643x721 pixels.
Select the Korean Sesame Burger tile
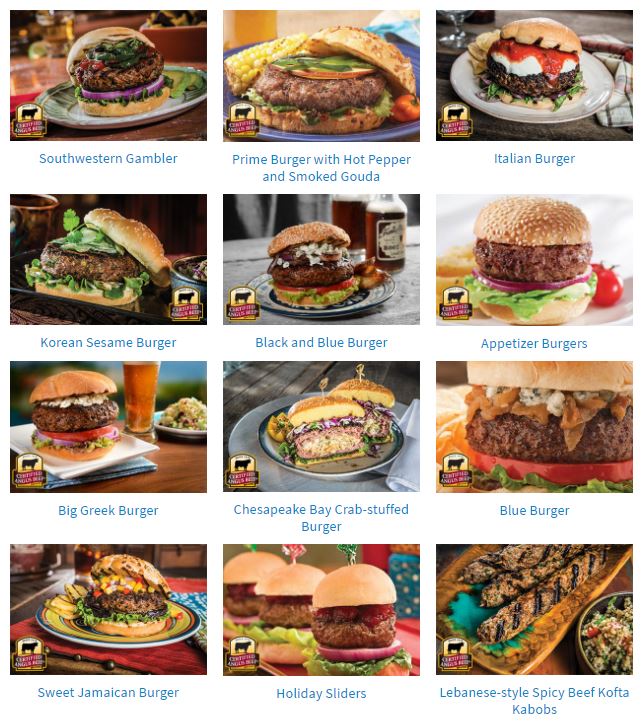(108, 342)
